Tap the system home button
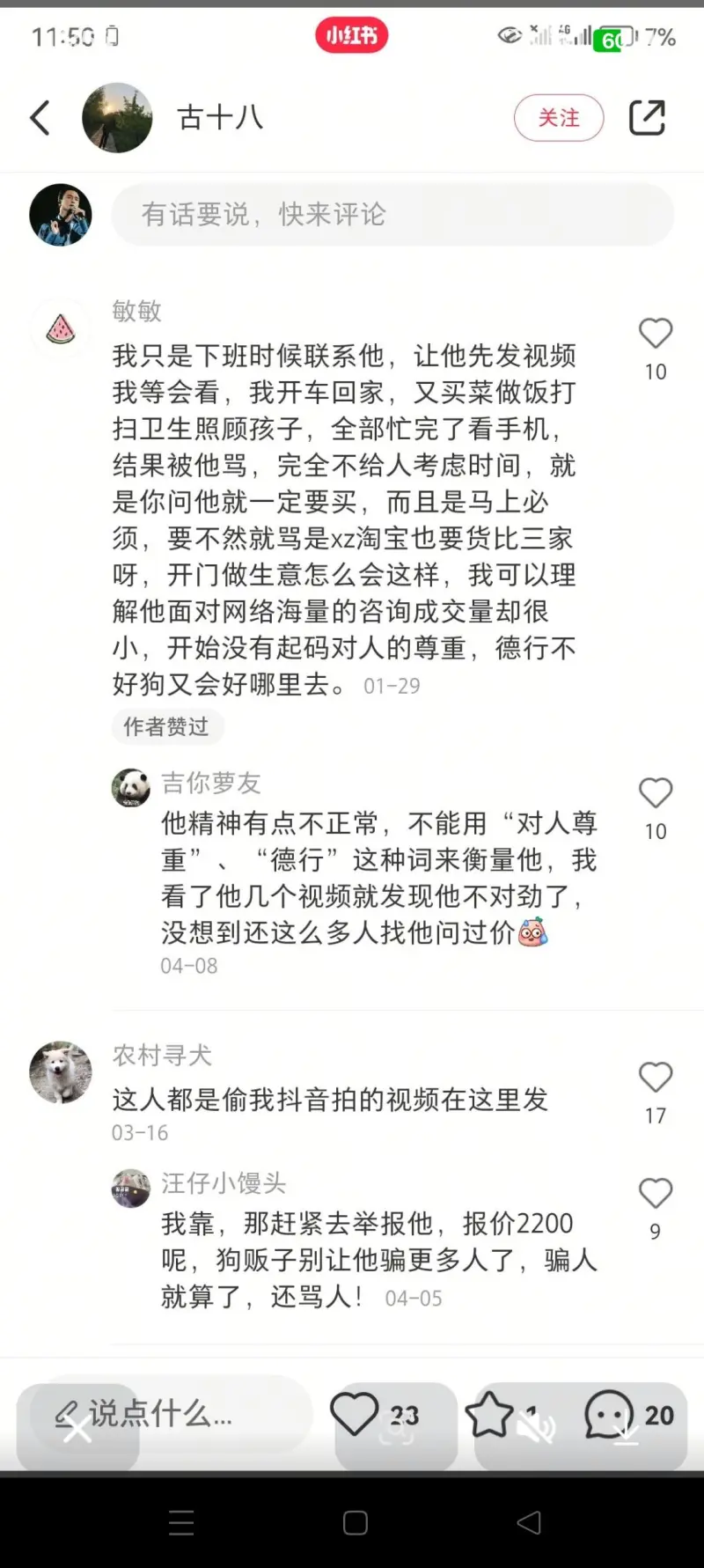Screen dimensions: 704x1568 tap(355, 1523)
